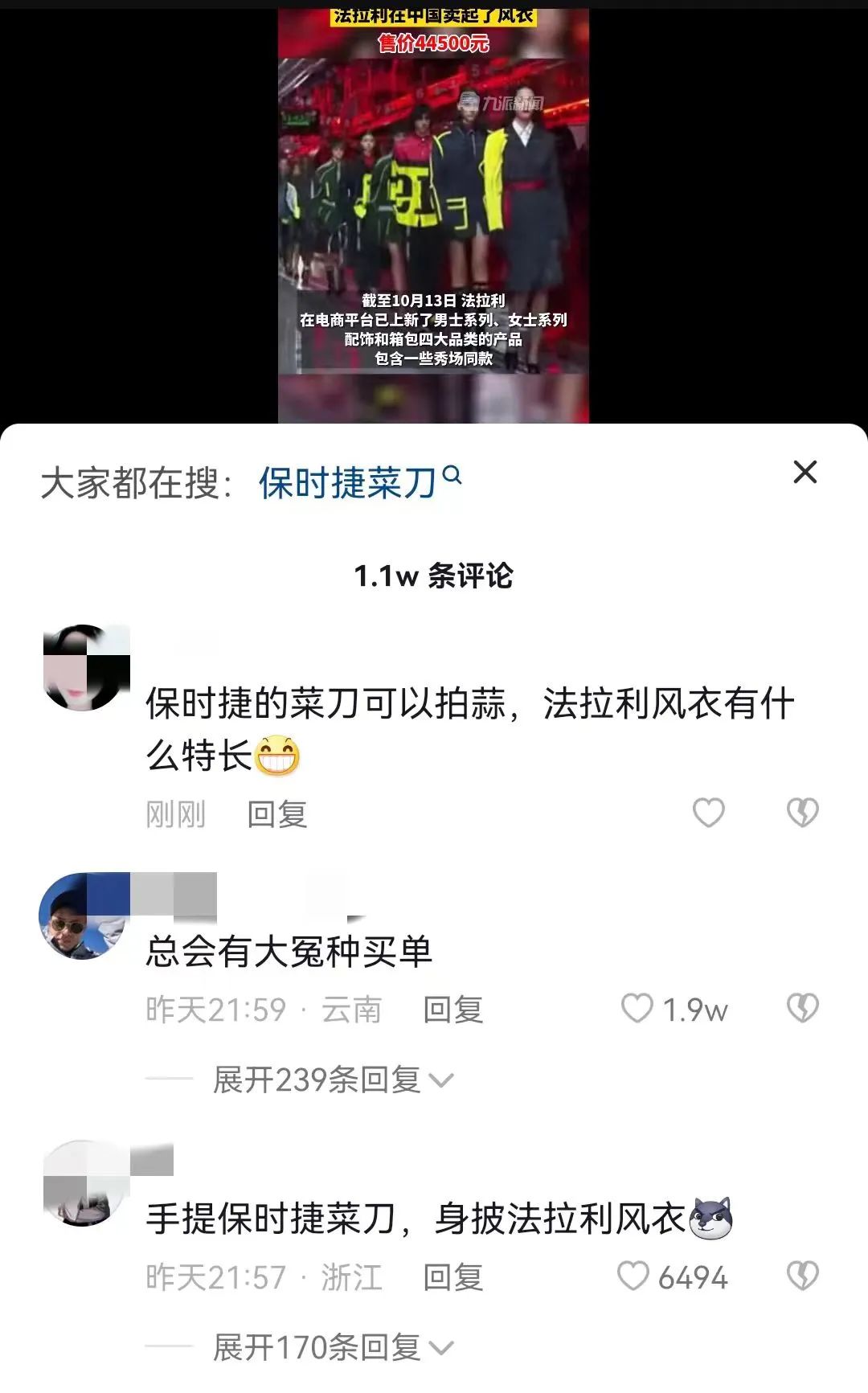
Task: Close the comments panel
Action: click(805, 472)
